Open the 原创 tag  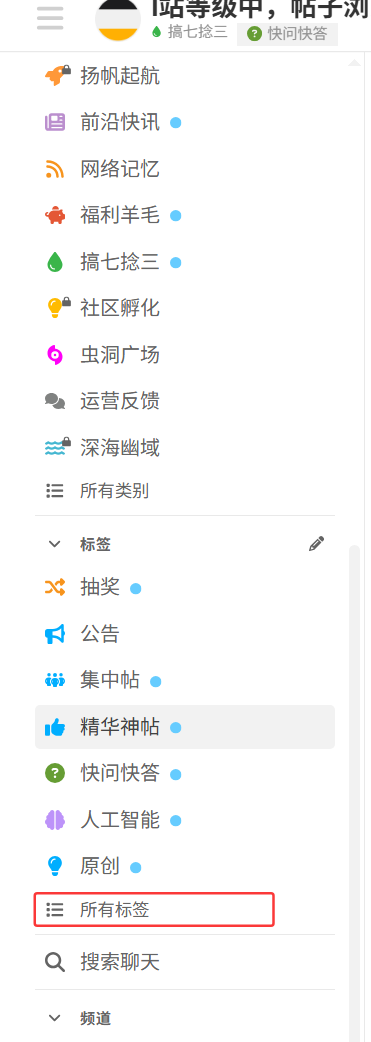coord(185,867)
